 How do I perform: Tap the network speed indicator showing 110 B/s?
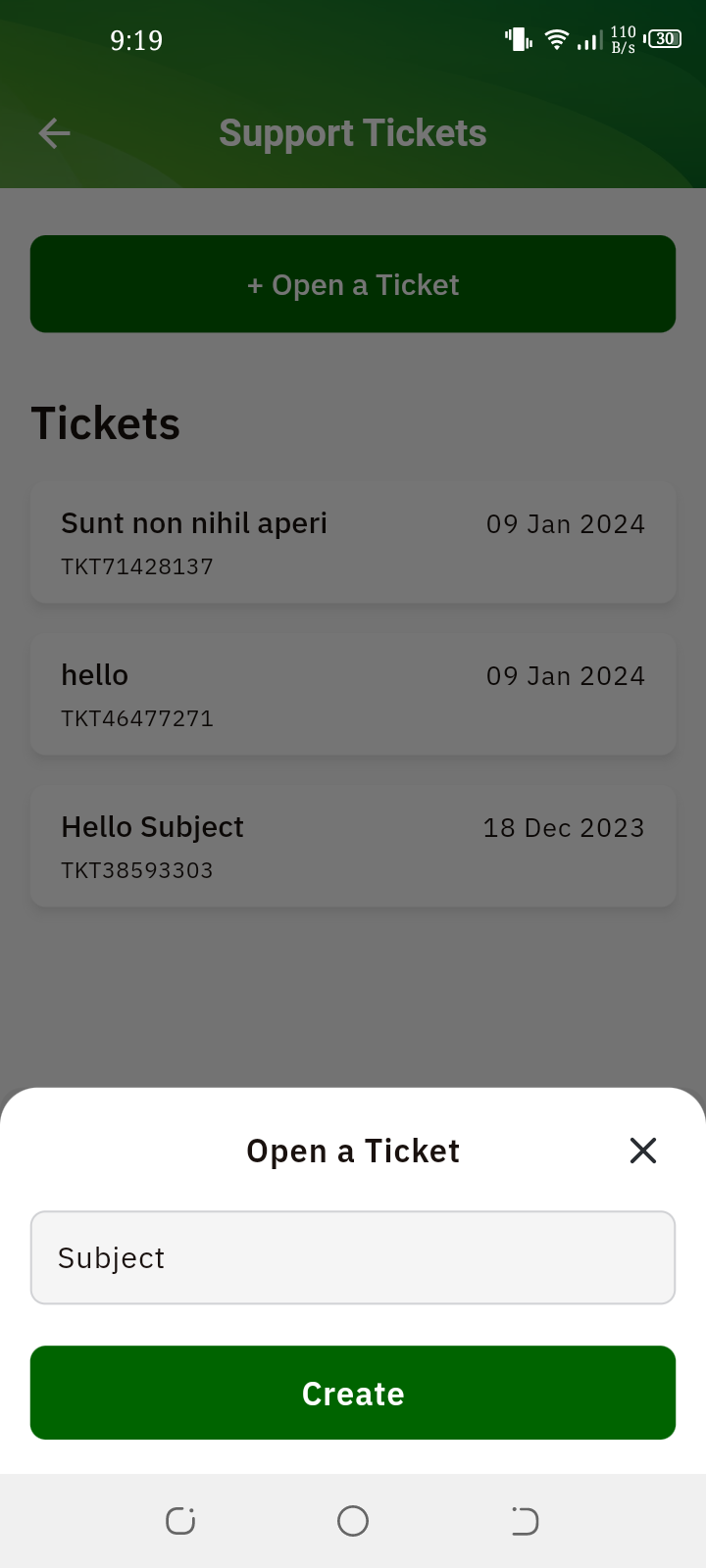pos(622,39)
